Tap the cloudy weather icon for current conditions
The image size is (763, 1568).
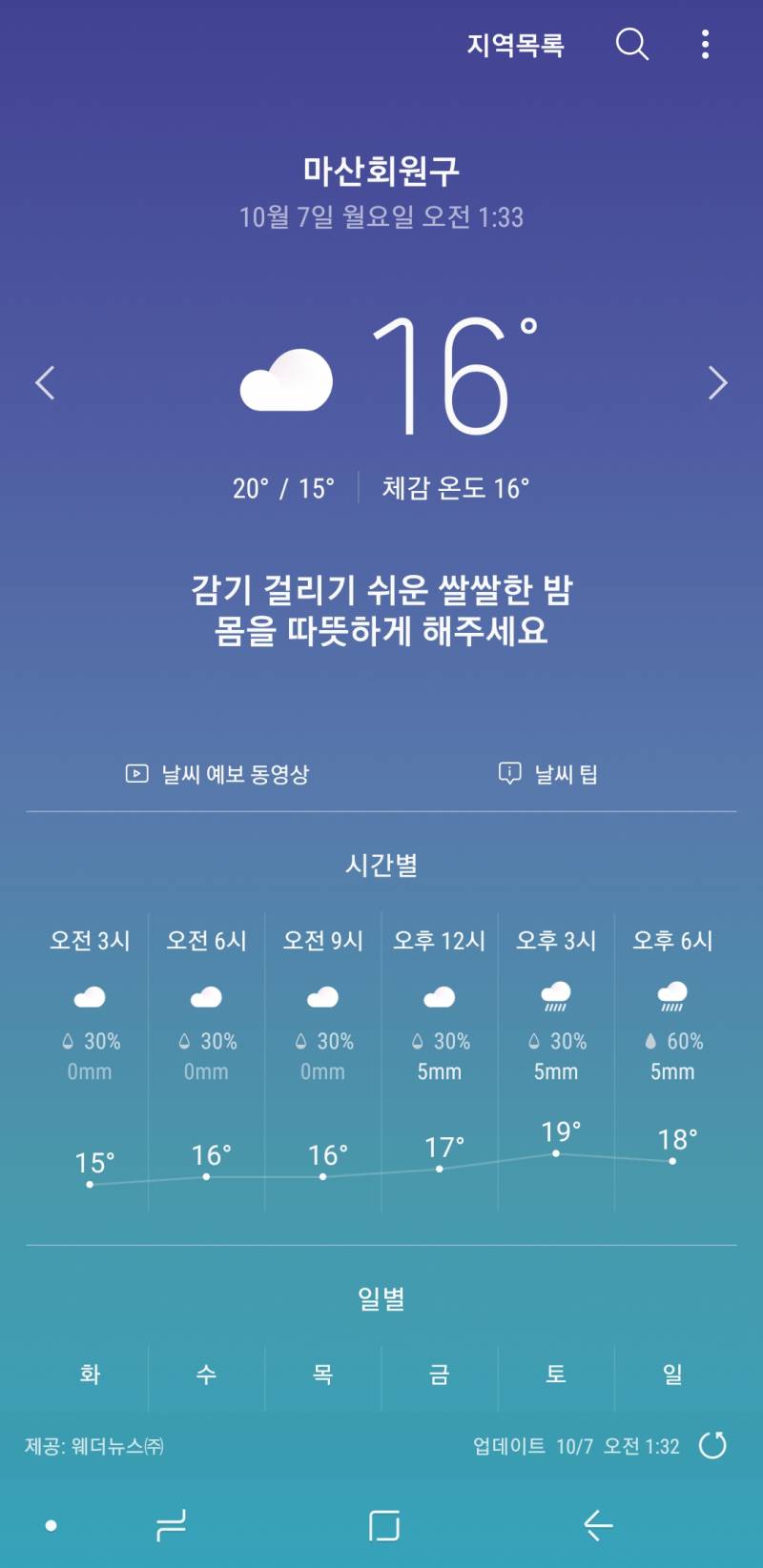[x=284, y=382]
